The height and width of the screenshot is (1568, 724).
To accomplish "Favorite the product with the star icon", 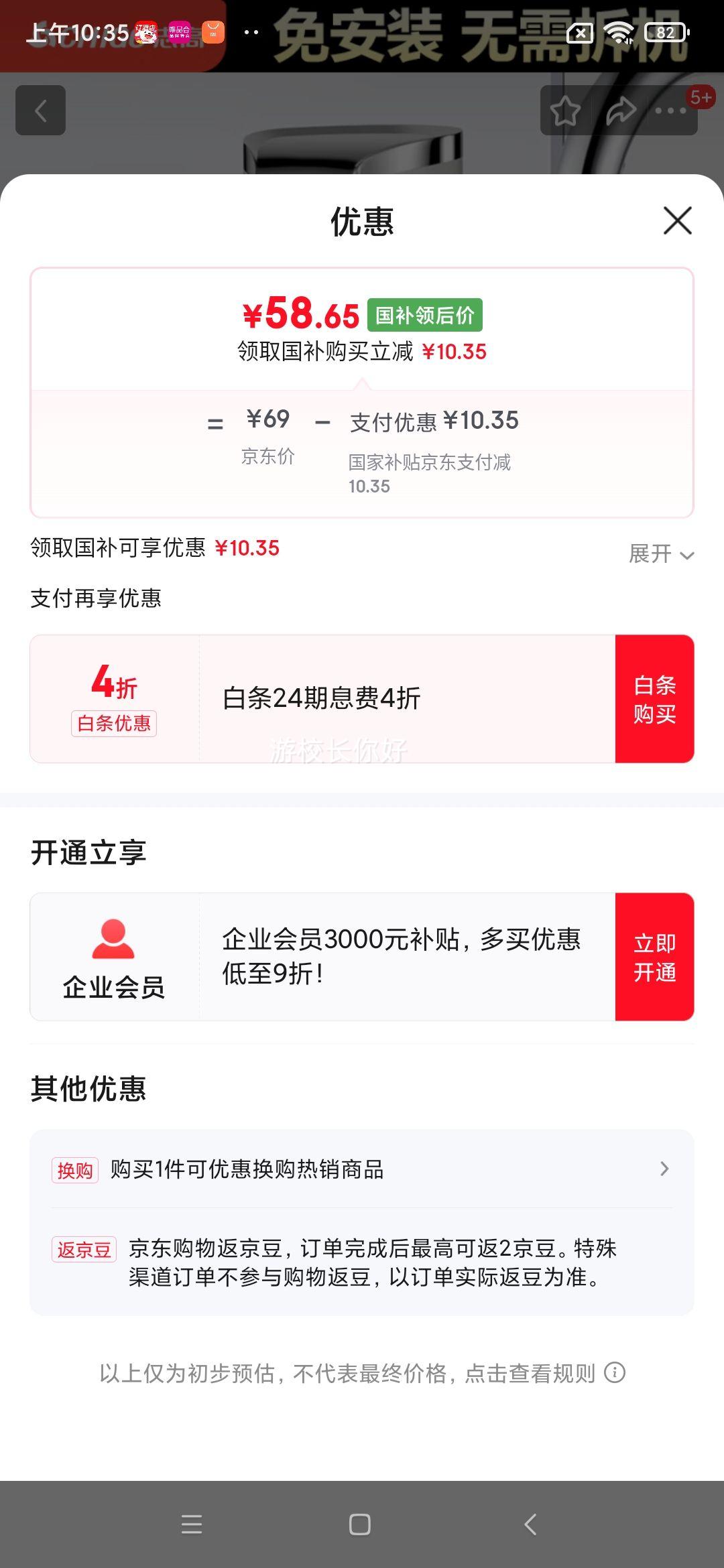I will pos(565,111).
